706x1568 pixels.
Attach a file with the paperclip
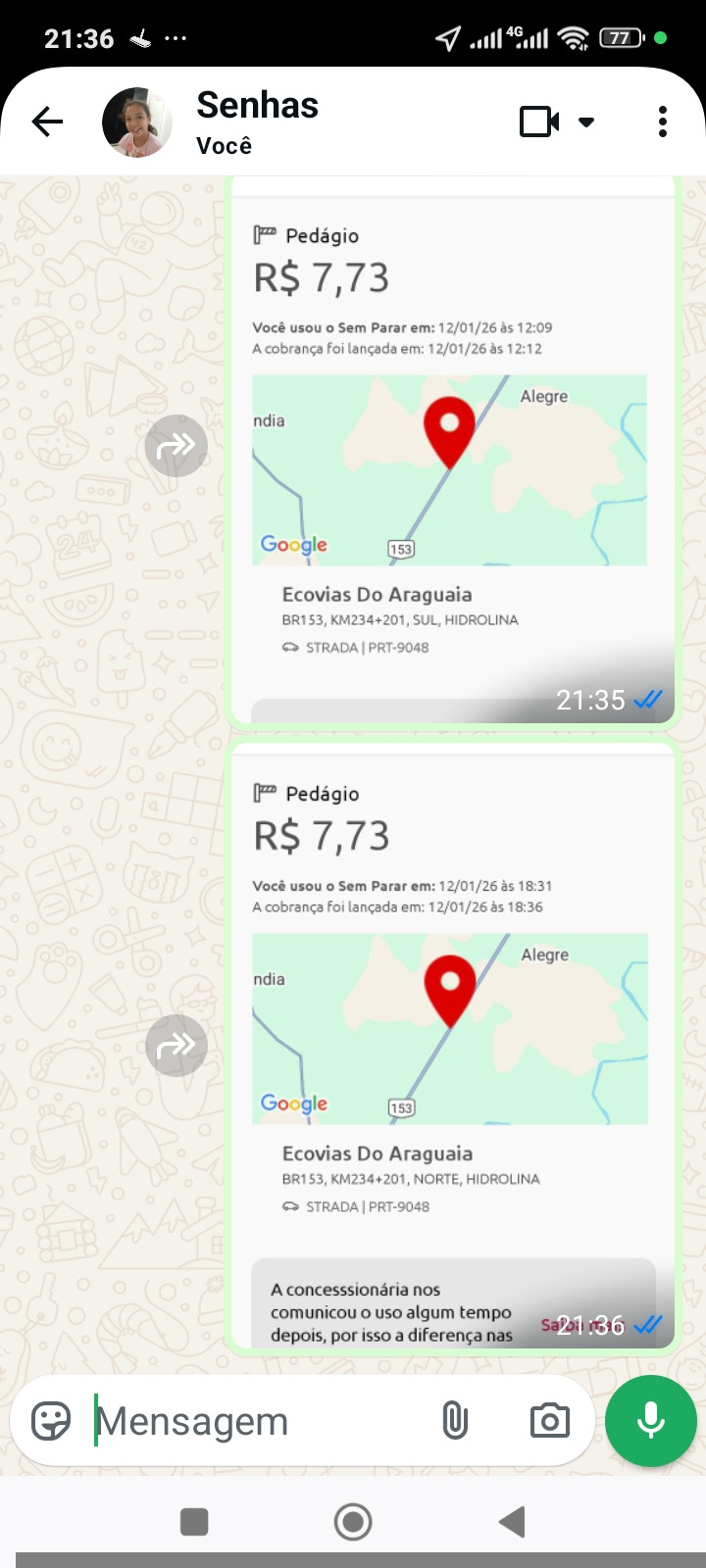pyautogui.click(x=455, y=1420)
